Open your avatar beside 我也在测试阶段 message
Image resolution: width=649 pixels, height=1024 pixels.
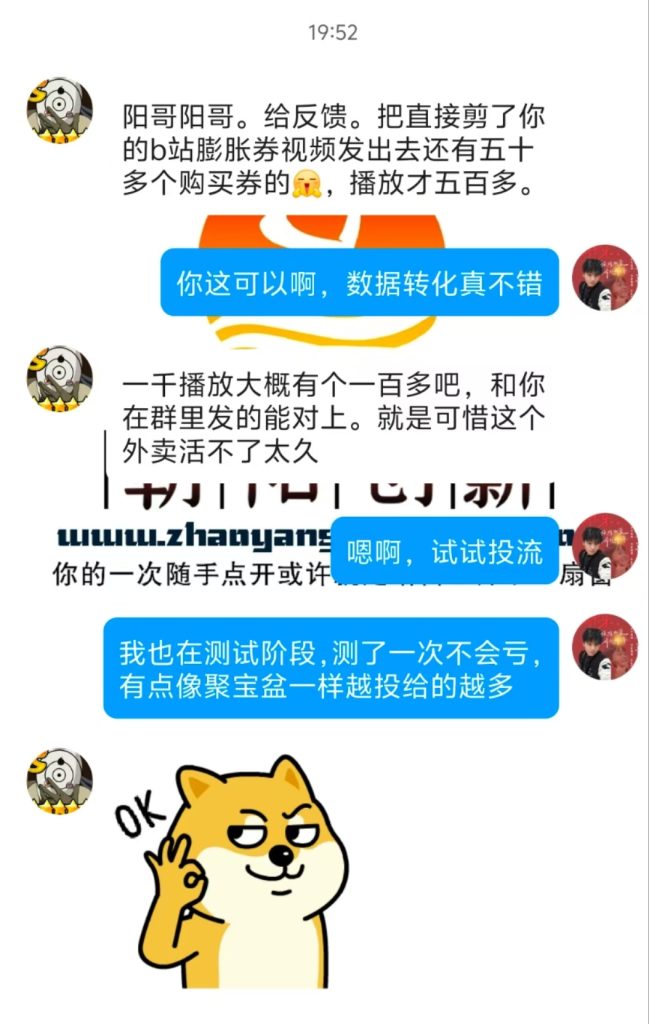pos(605,647)
